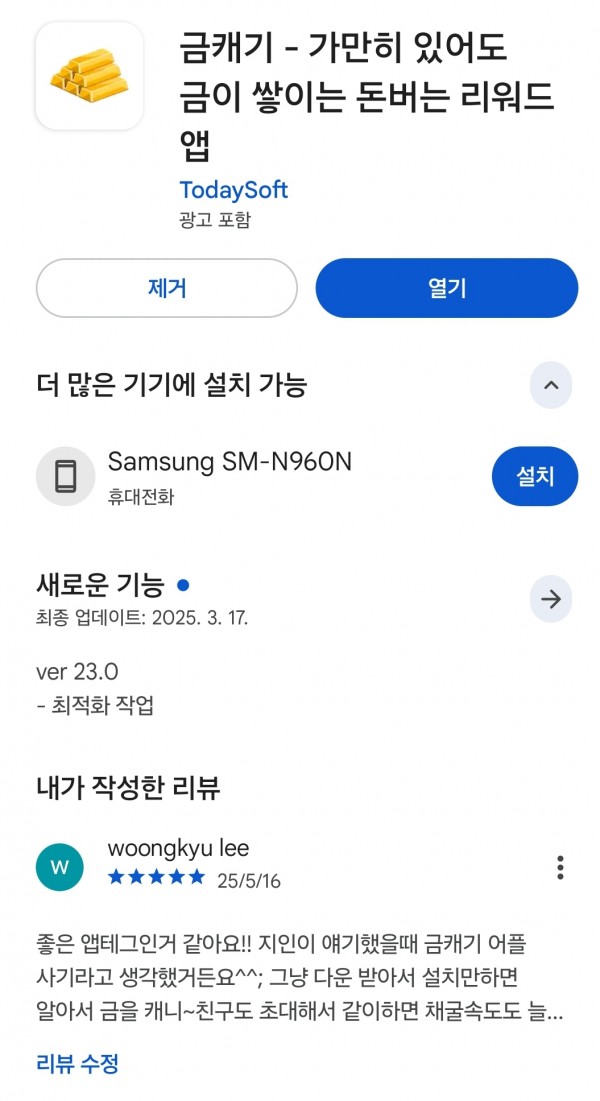600x1101 pixels.
Task: Open 새로운 기능 details arrow
Action: 551,599
